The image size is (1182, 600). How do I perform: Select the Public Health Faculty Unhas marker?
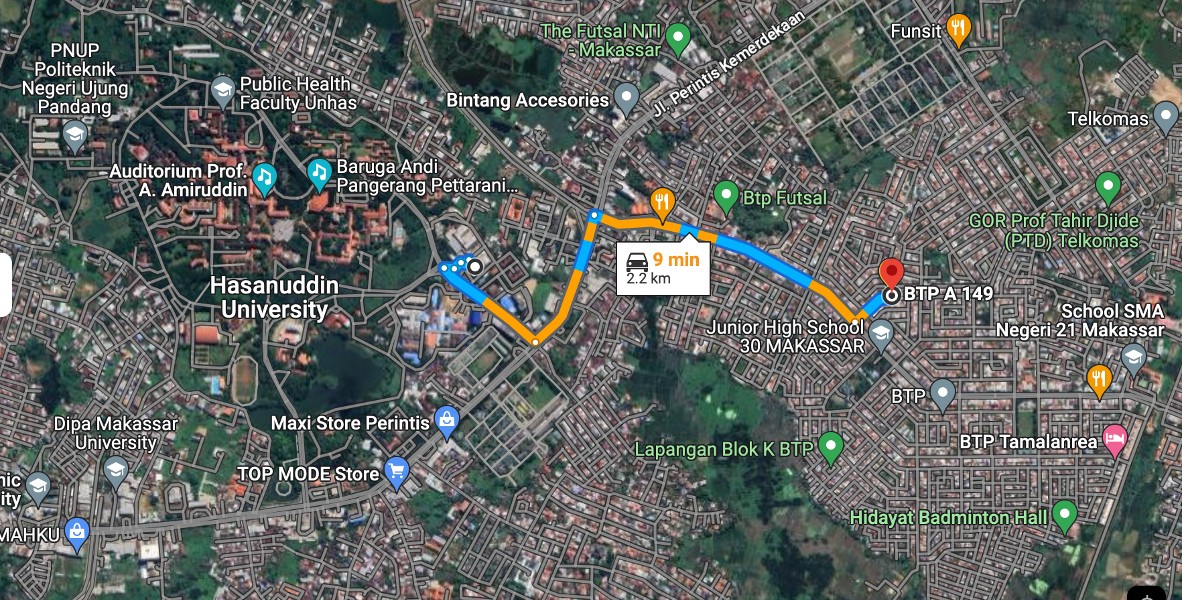coord(223,93)
